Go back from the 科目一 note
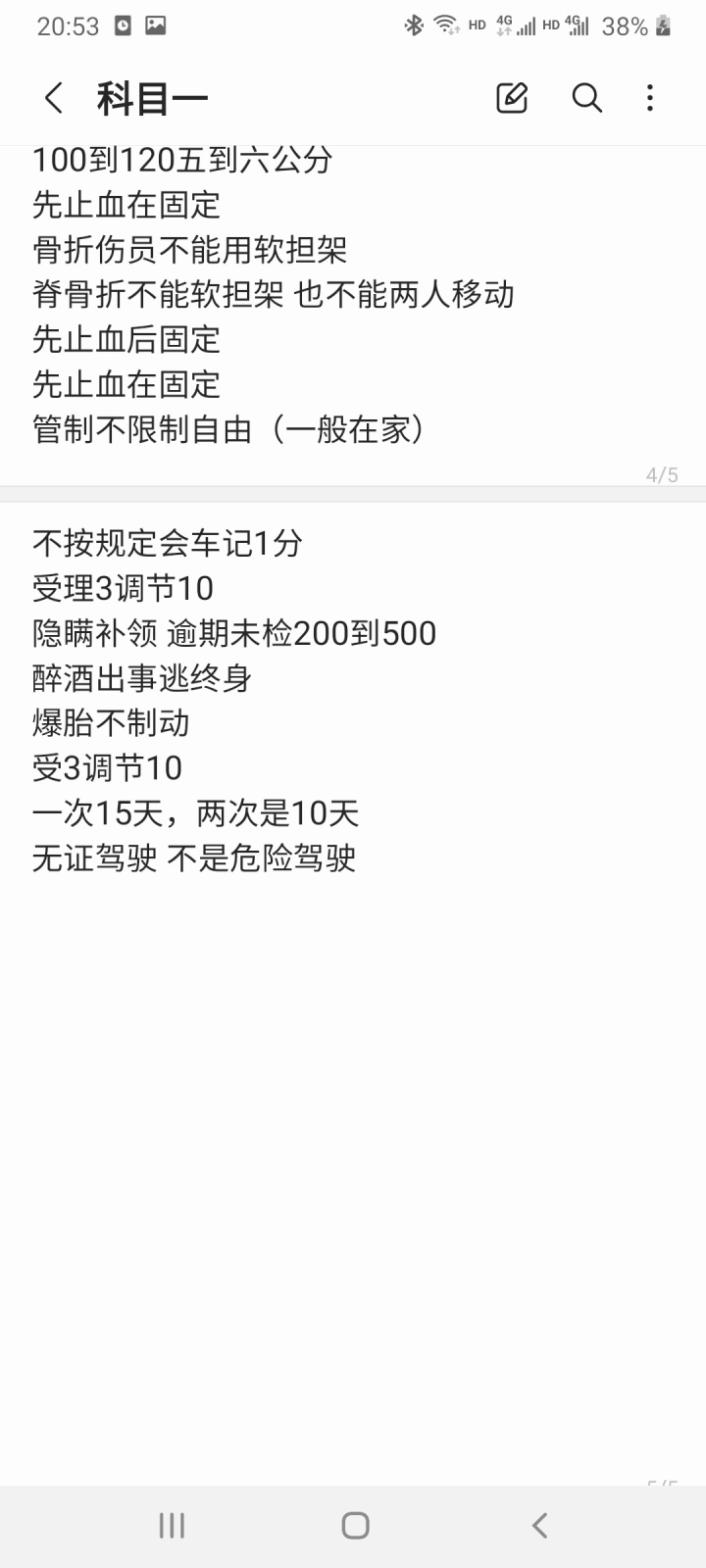 pyautogui.click(x=54, y=98)
